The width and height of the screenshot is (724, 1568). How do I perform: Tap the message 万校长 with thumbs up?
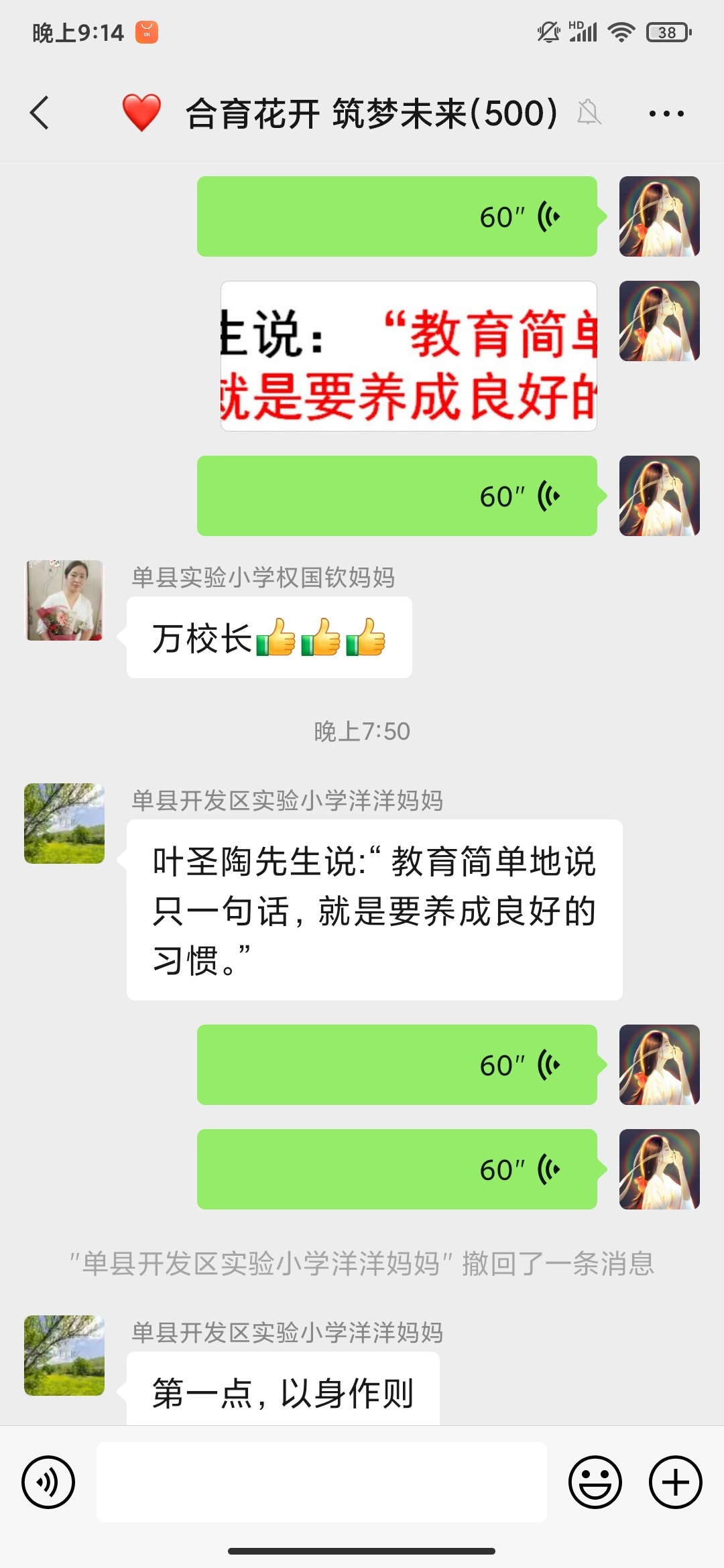point(268,638)
